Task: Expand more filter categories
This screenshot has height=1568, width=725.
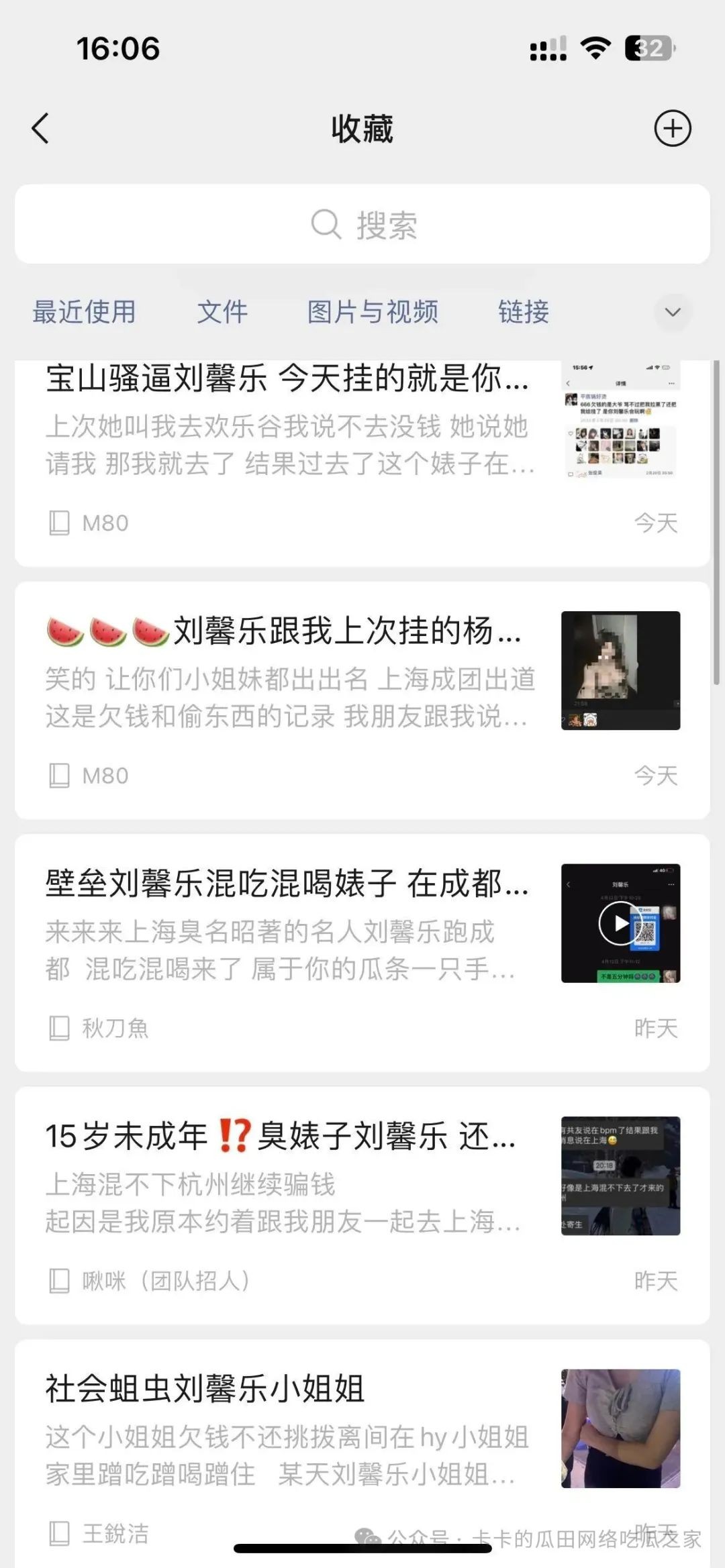Action: pyautogui.click(x=672, y=312)
